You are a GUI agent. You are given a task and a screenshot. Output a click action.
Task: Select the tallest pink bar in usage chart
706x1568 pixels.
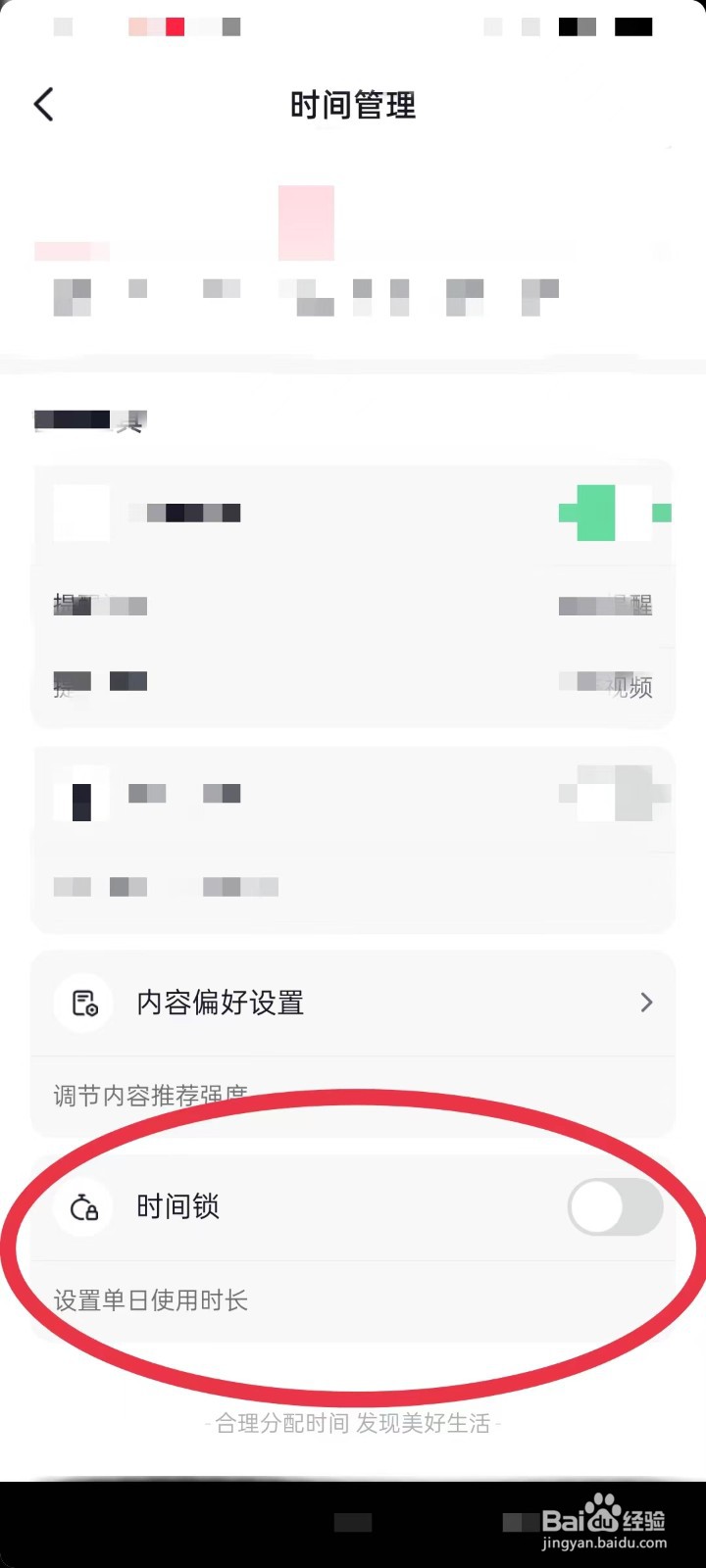(306, 223)
